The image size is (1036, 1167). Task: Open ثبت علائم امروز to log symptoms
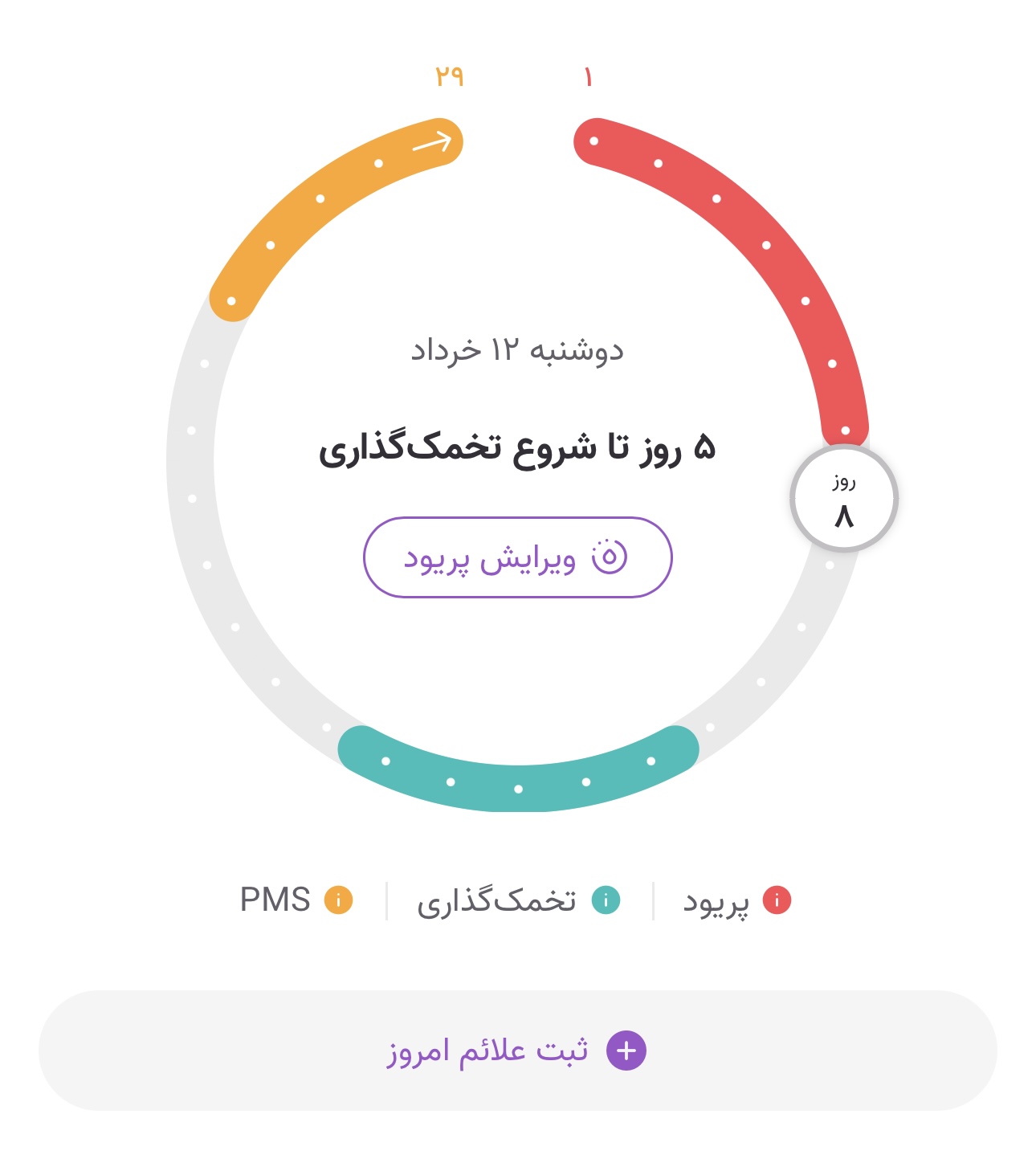[x=517, y=1051]
